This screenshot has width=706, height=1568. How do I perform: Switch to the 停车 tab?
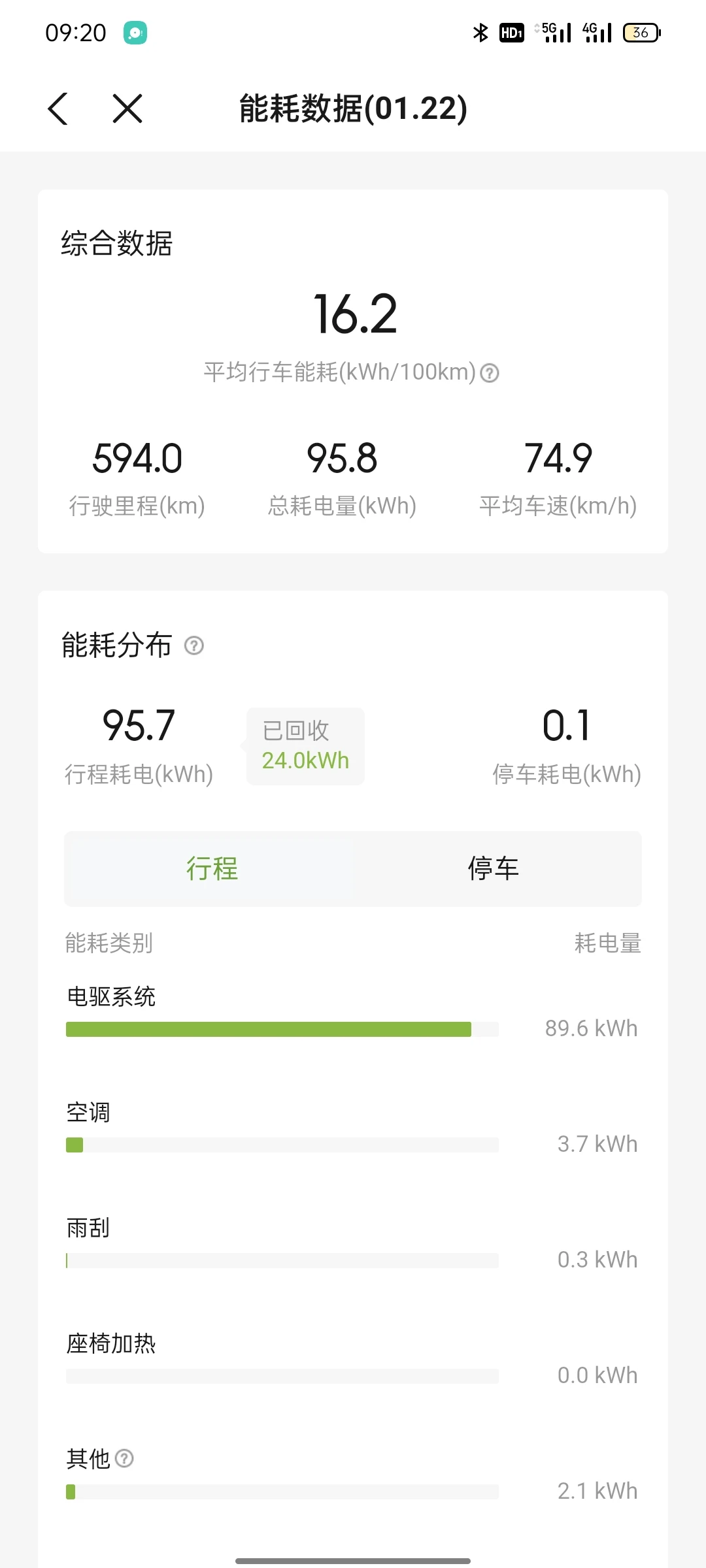coord(494,868)
